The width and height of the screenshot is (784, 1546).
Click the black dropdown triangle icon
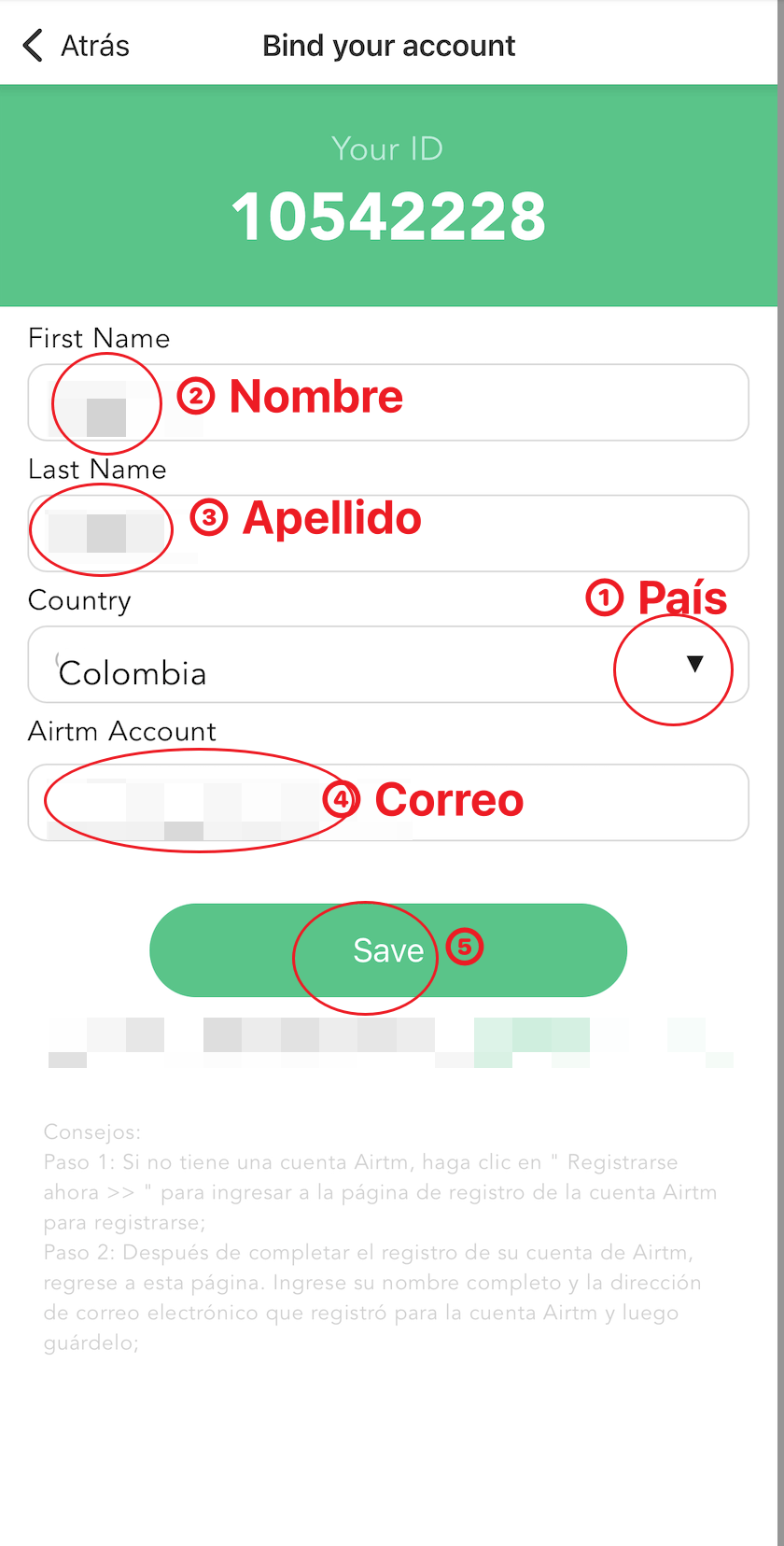point(695,663)
